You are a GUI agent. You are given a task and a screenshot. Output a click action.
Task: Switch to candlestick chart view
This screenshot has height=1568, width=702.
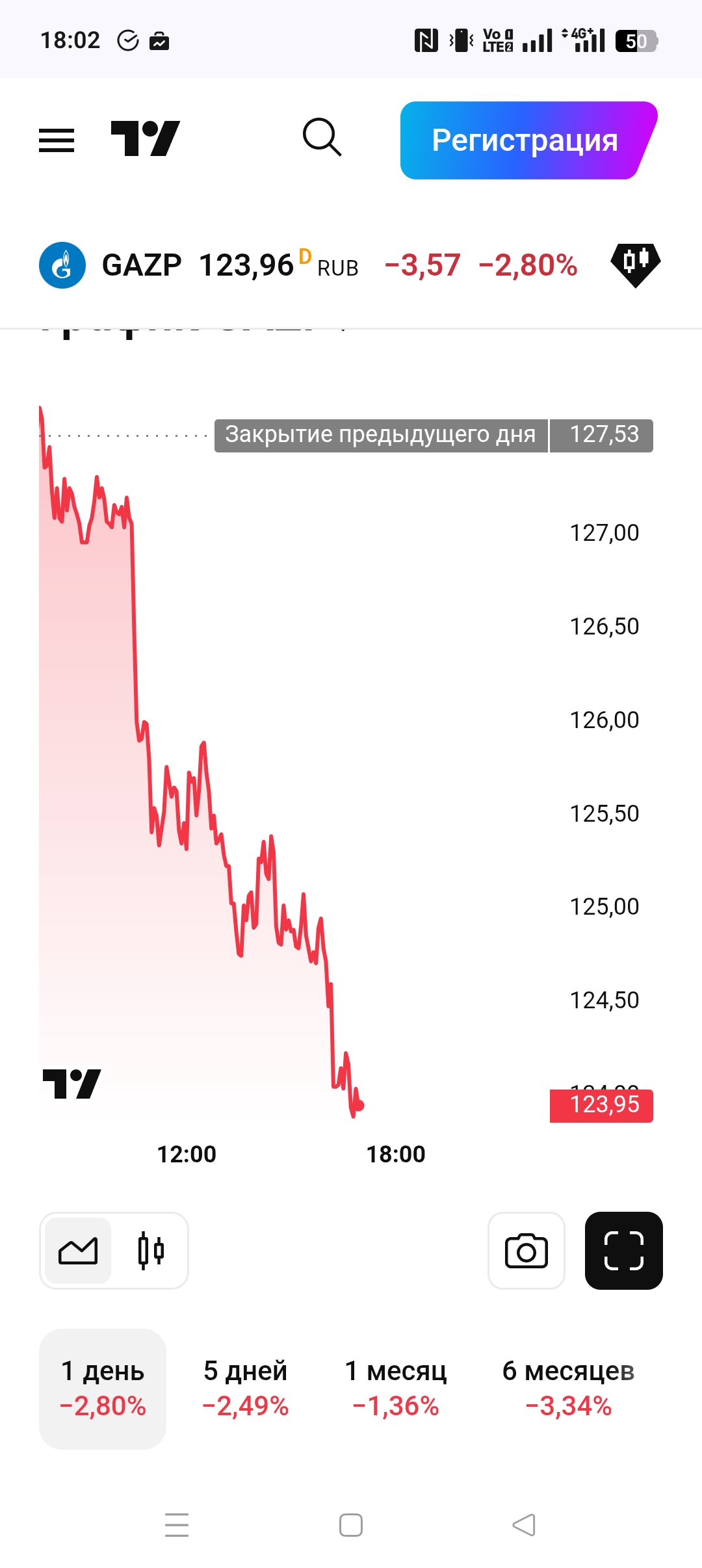pos(151,1250)
